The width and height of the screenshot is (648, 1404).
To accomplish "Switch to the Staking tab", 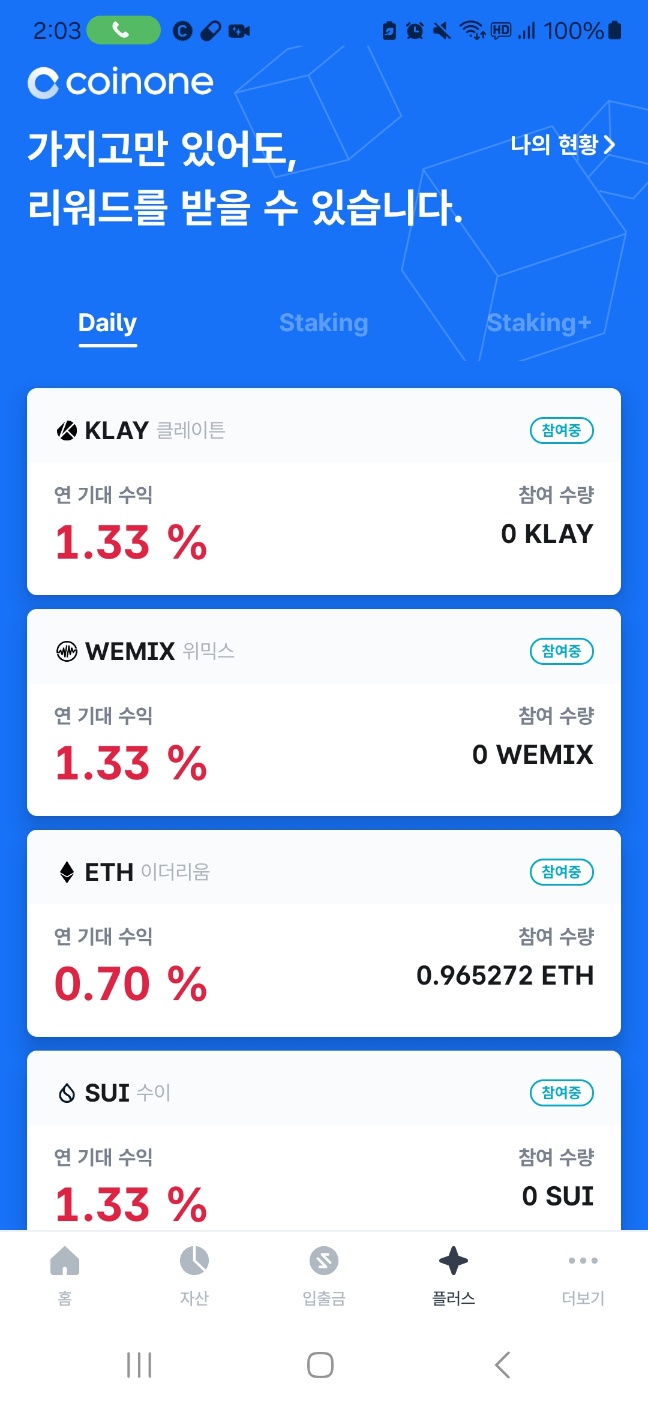I will (323, 323).
